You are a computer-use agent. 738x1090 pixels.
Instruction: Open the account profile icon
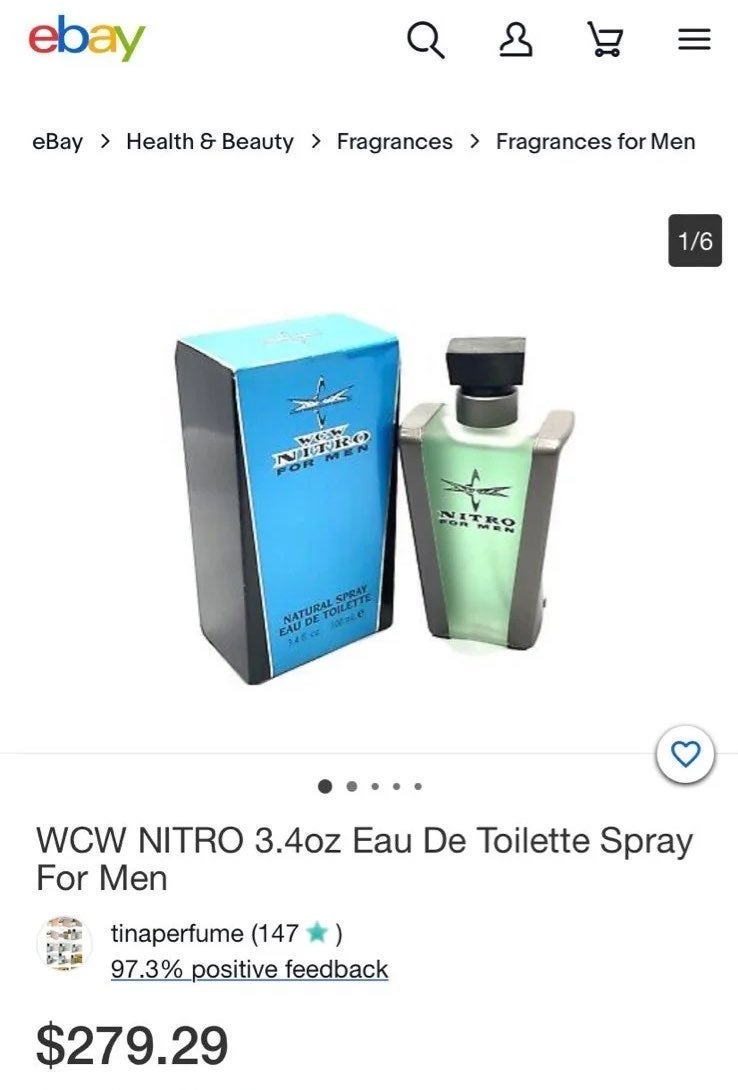point(516,40)
